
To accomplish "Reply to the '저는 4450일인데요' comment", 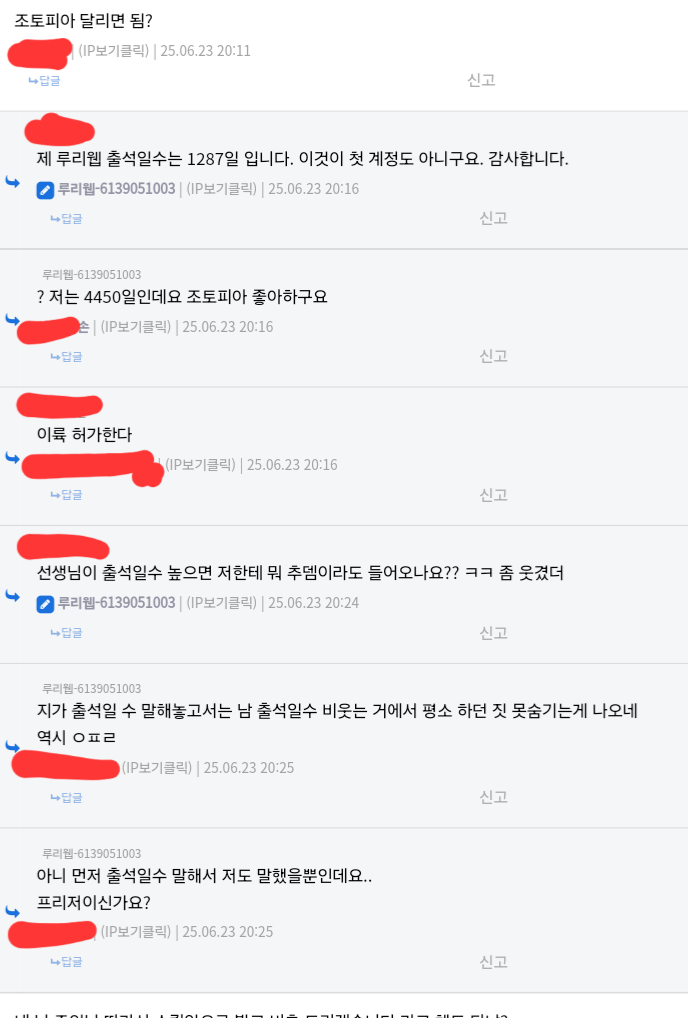I will pos(66,357).
